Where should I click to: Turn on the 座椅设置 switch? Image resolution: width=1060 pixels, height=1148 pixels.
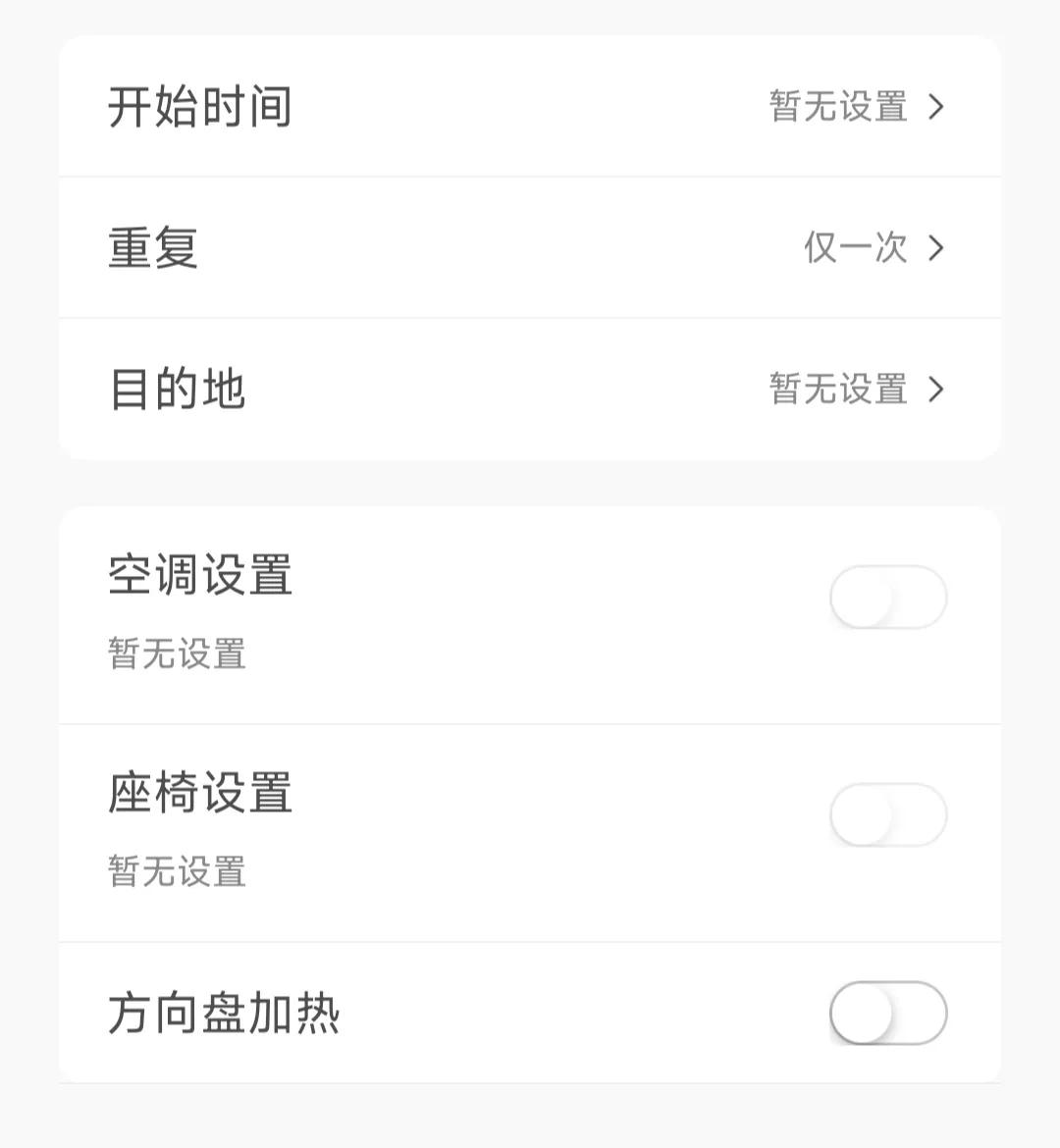pos(886,814)
